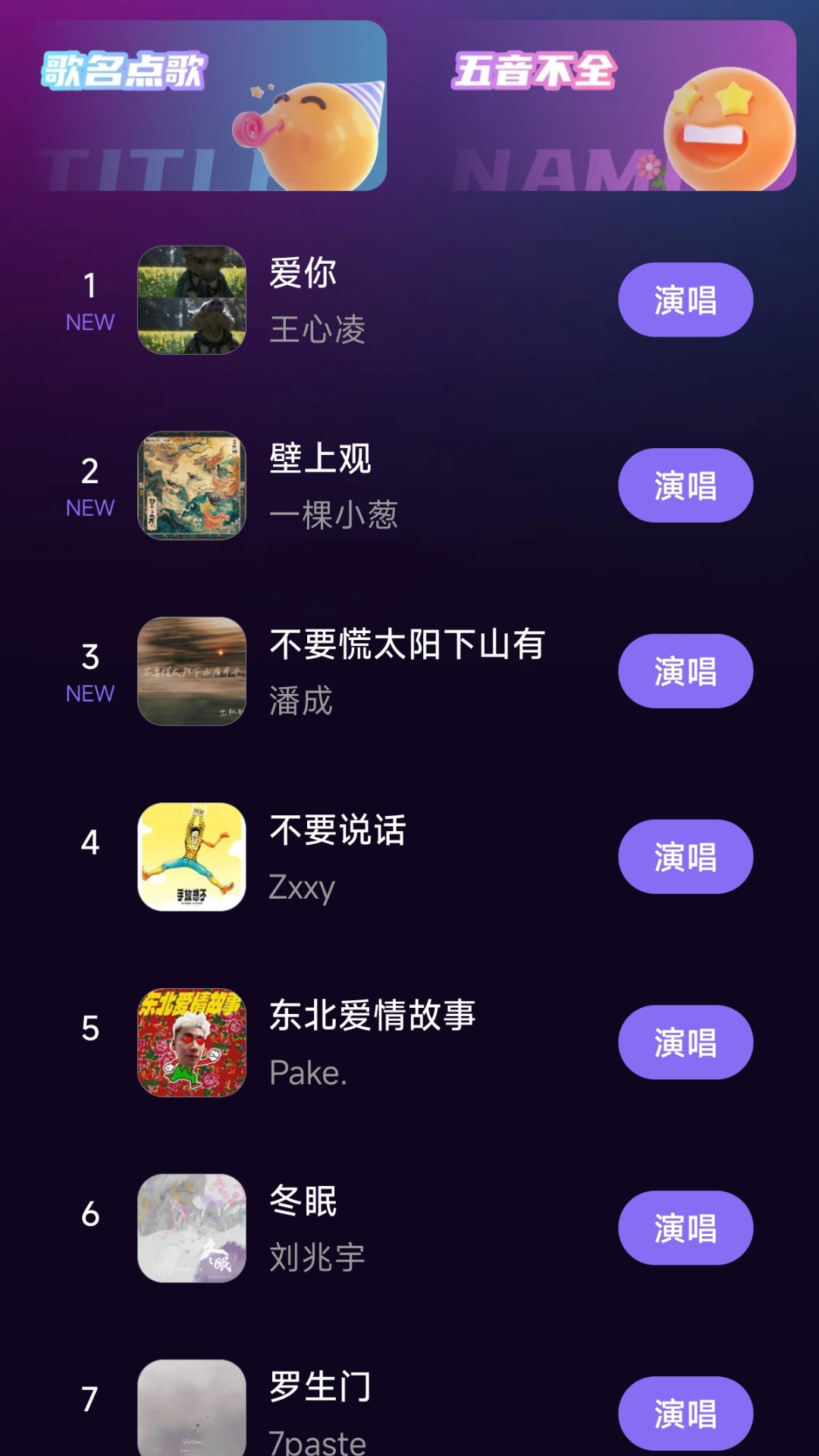Tap 演唱 for 东北爱情故事

click(x=685, y=1042)
